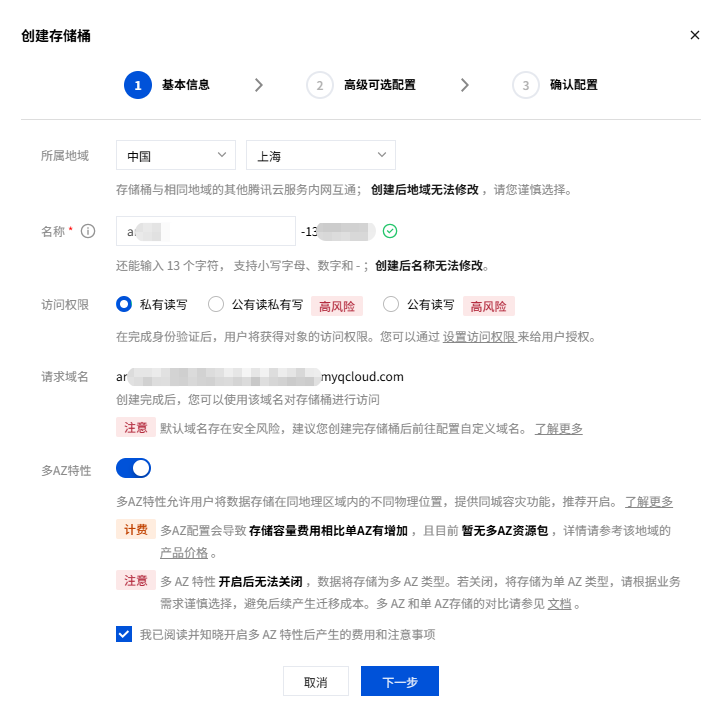The height and width of the screenshot is (710, 712).
Task: Tap the 取消 button
Action: click(x=316, y=681)
